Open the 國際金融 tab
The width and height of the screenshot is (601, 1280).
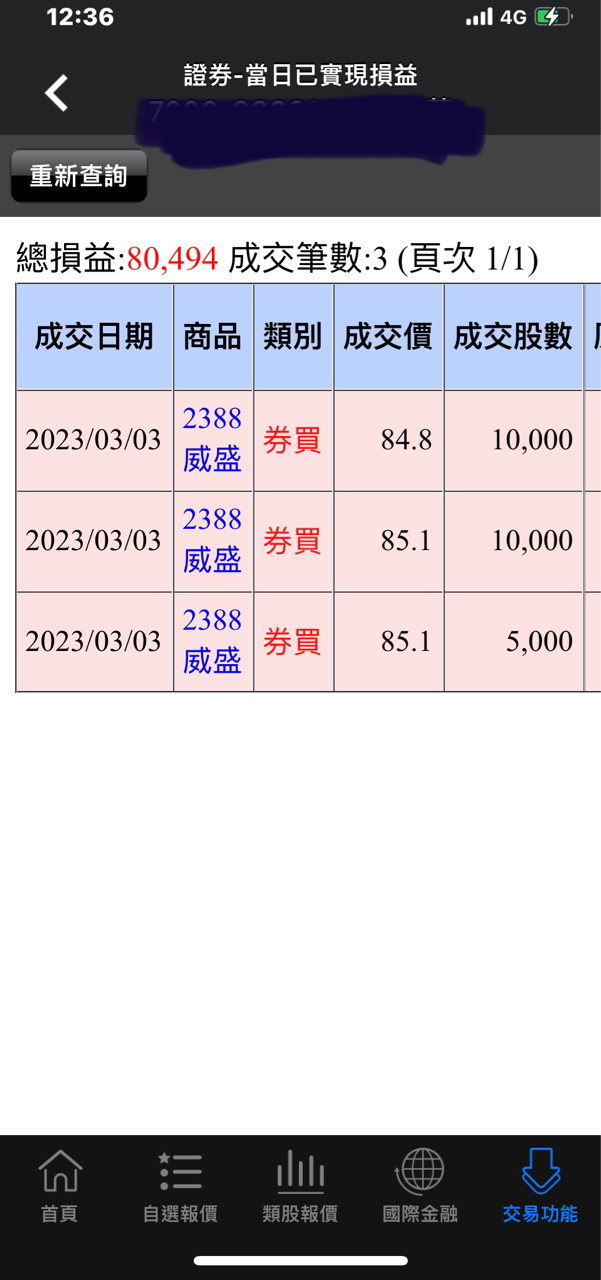420,1187
